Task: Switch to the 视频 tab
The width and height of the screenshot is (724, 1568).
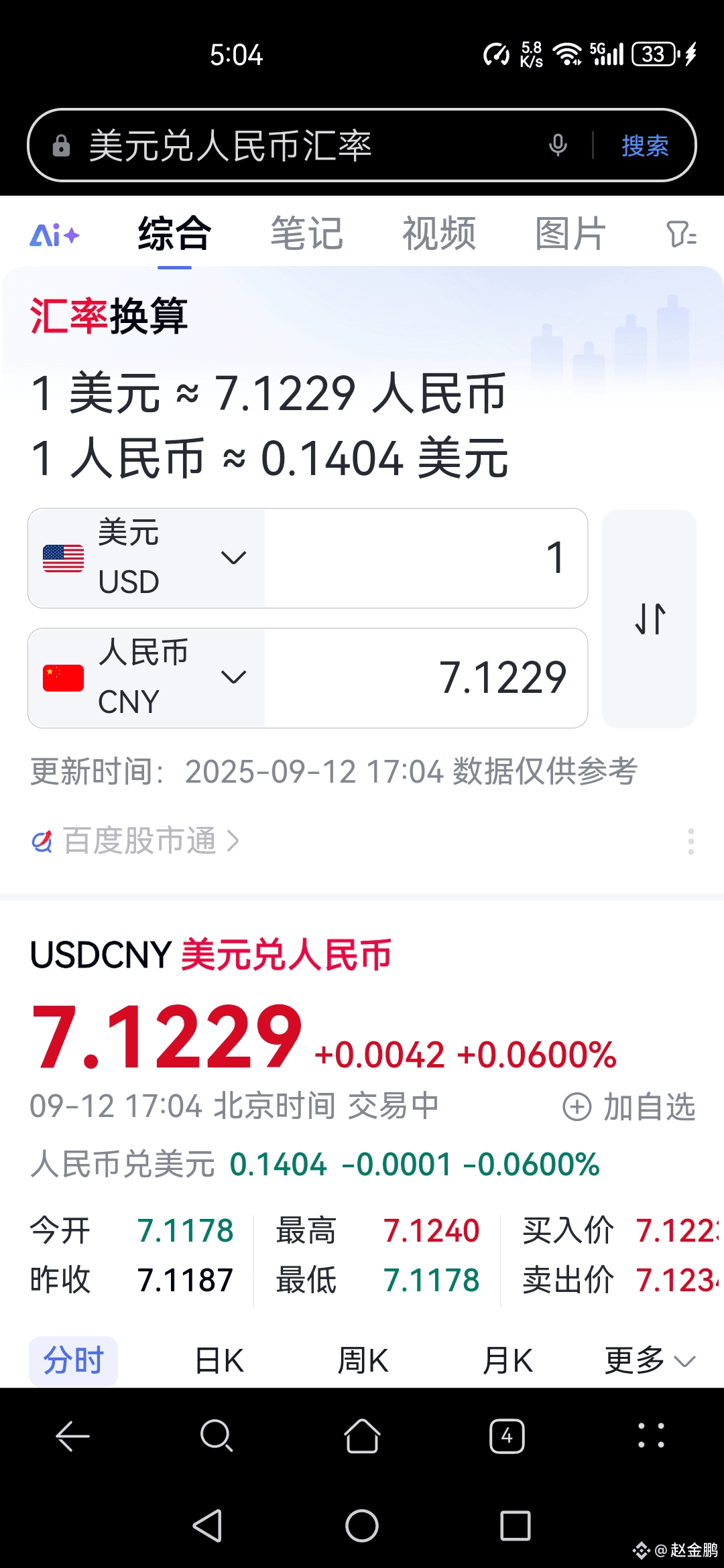Action: click(439, 234)
